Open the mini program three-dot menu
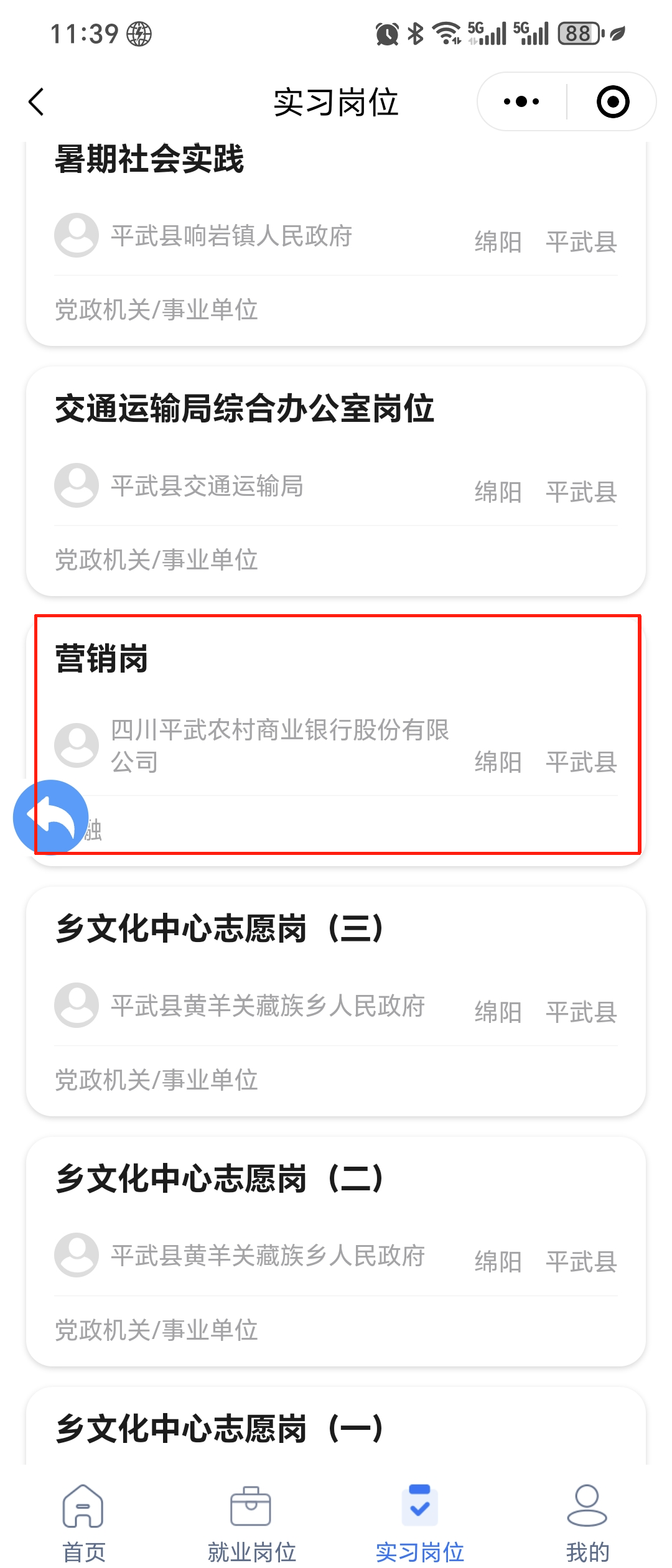672x1568 pixels. (x=521, y=101)
